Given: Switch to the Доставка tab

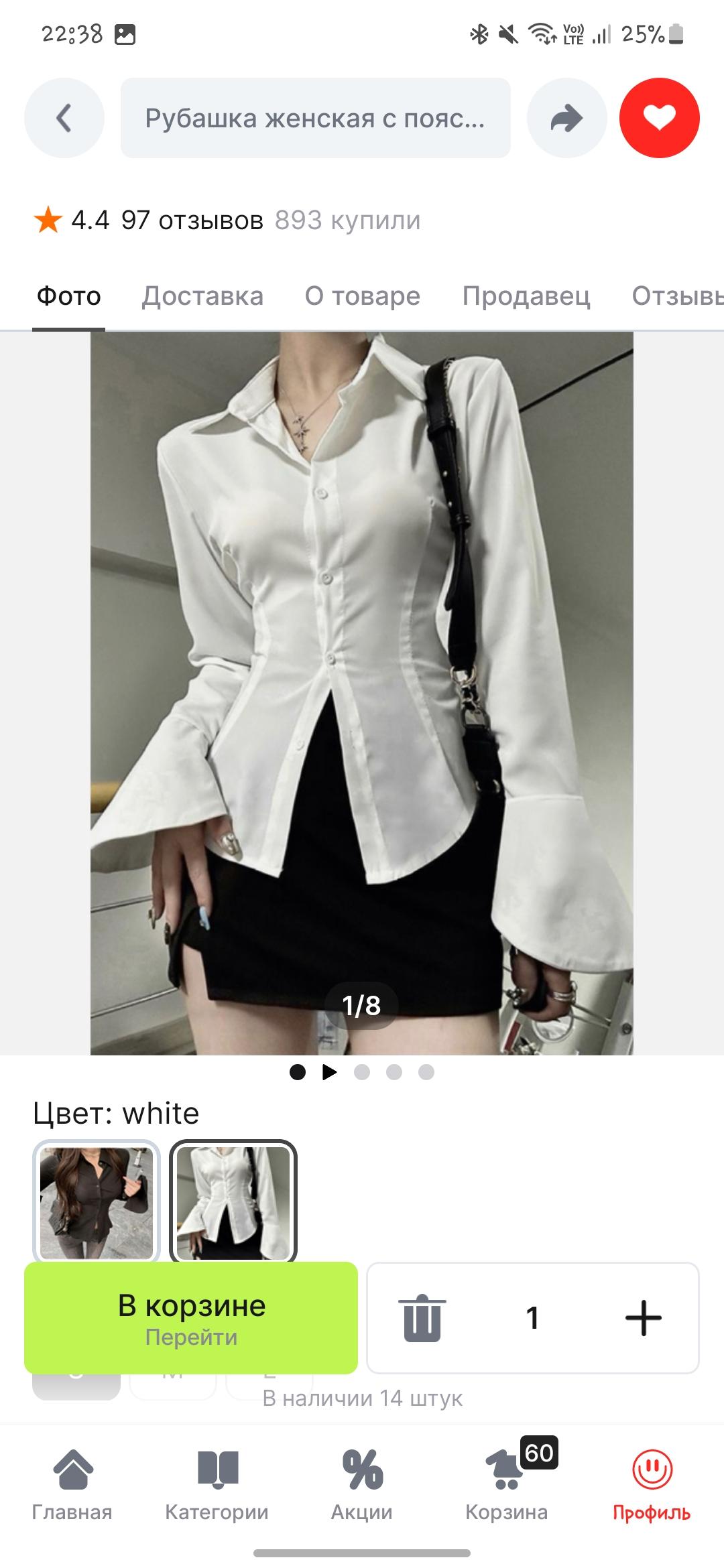Looking at the screenshot, I should [x=202, y=296].
